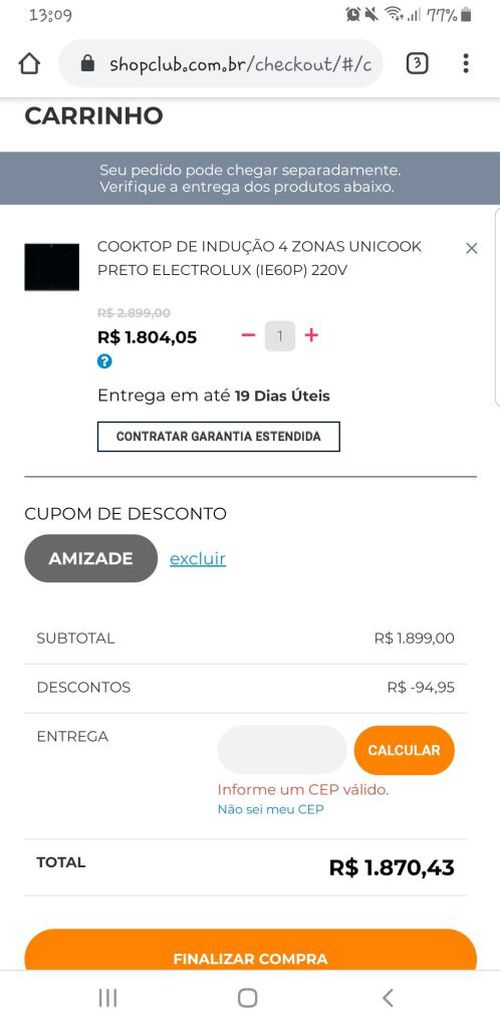Tap excluir to remove the AMIZADE coupon

click(197, 559)
